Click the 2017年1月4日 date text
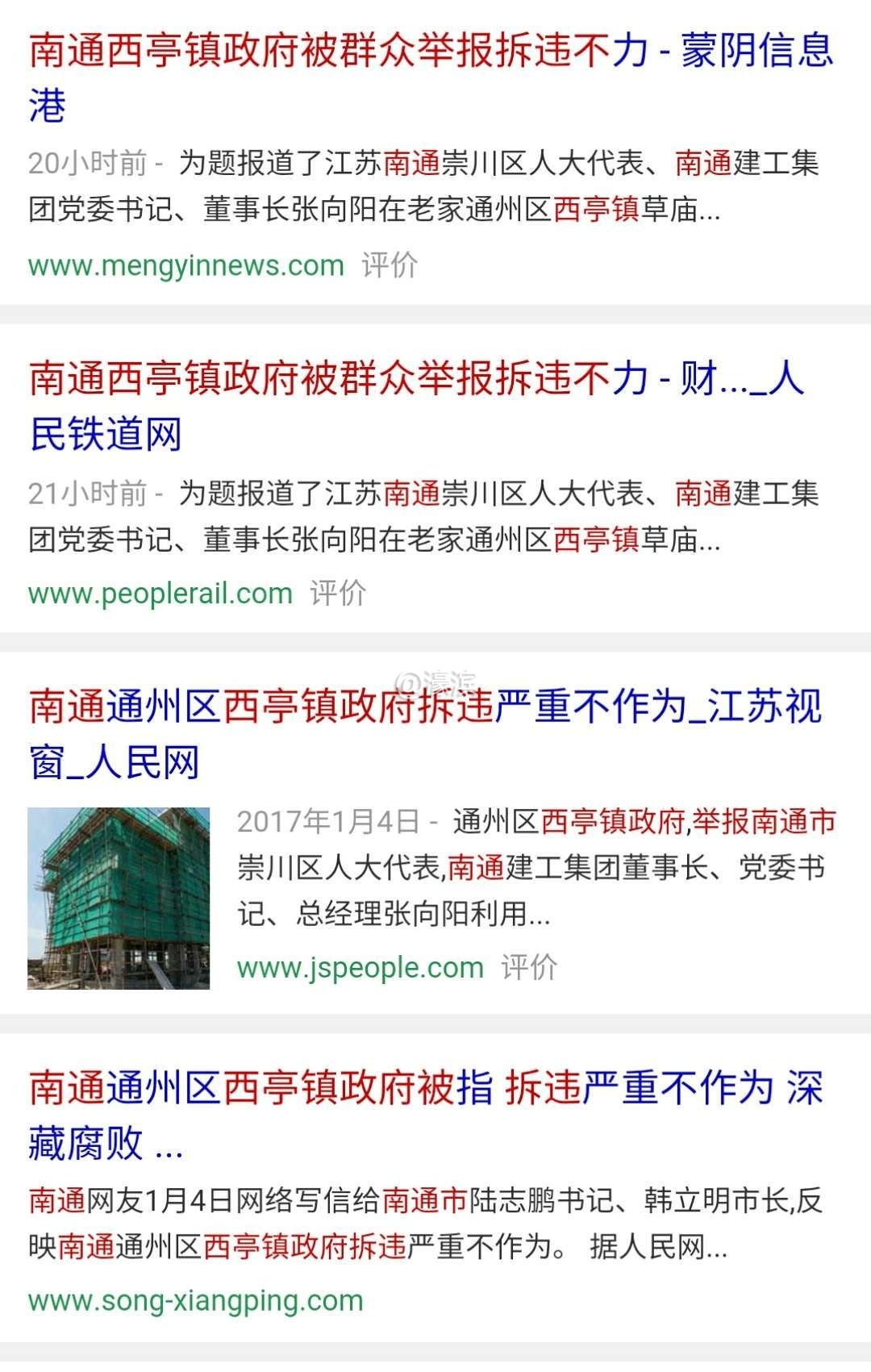The image size is (871, 1372). pos(330,821)
